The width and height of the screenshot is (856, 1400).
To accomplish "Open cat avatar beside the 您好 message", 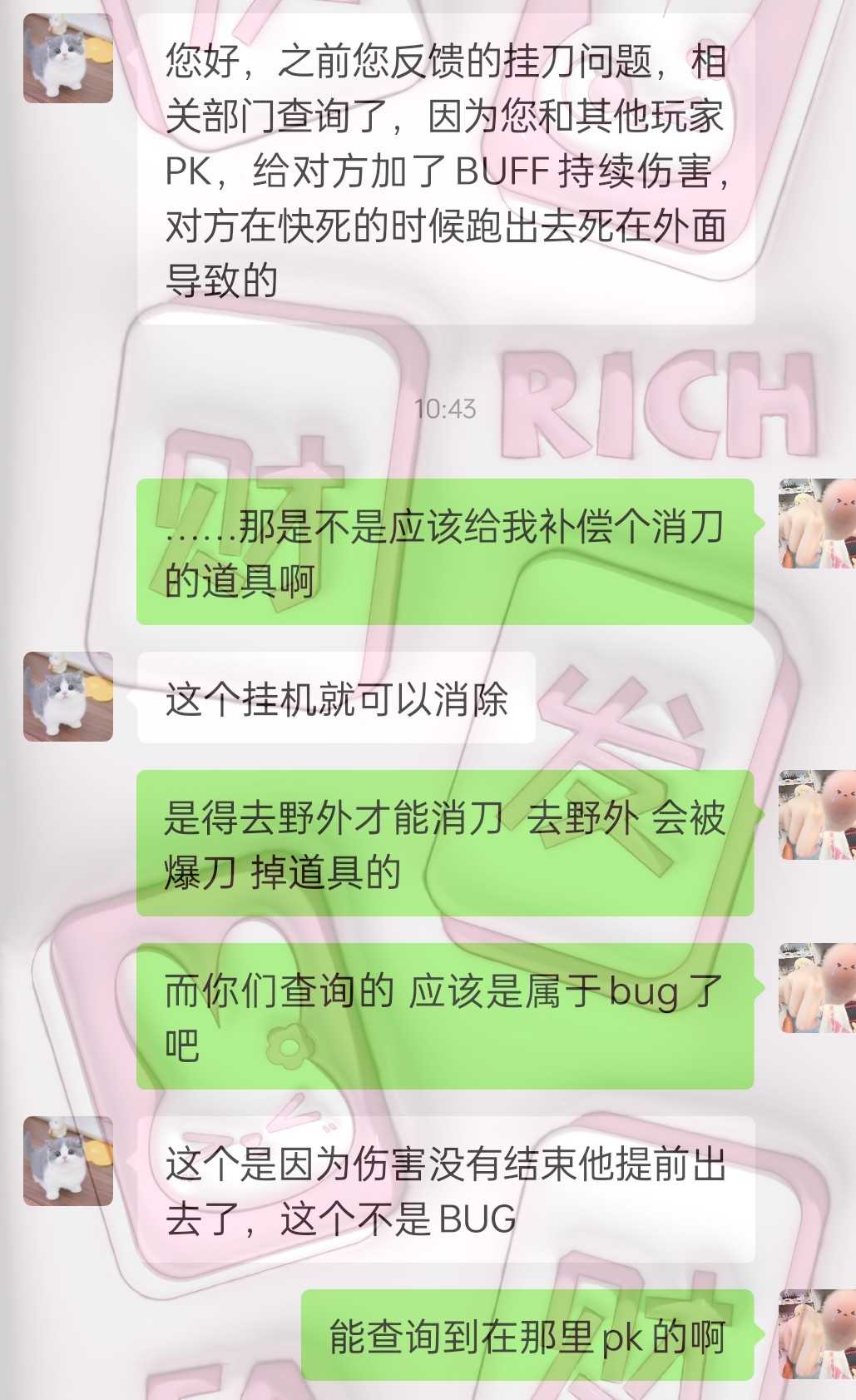I will click(x=68, y=58).
